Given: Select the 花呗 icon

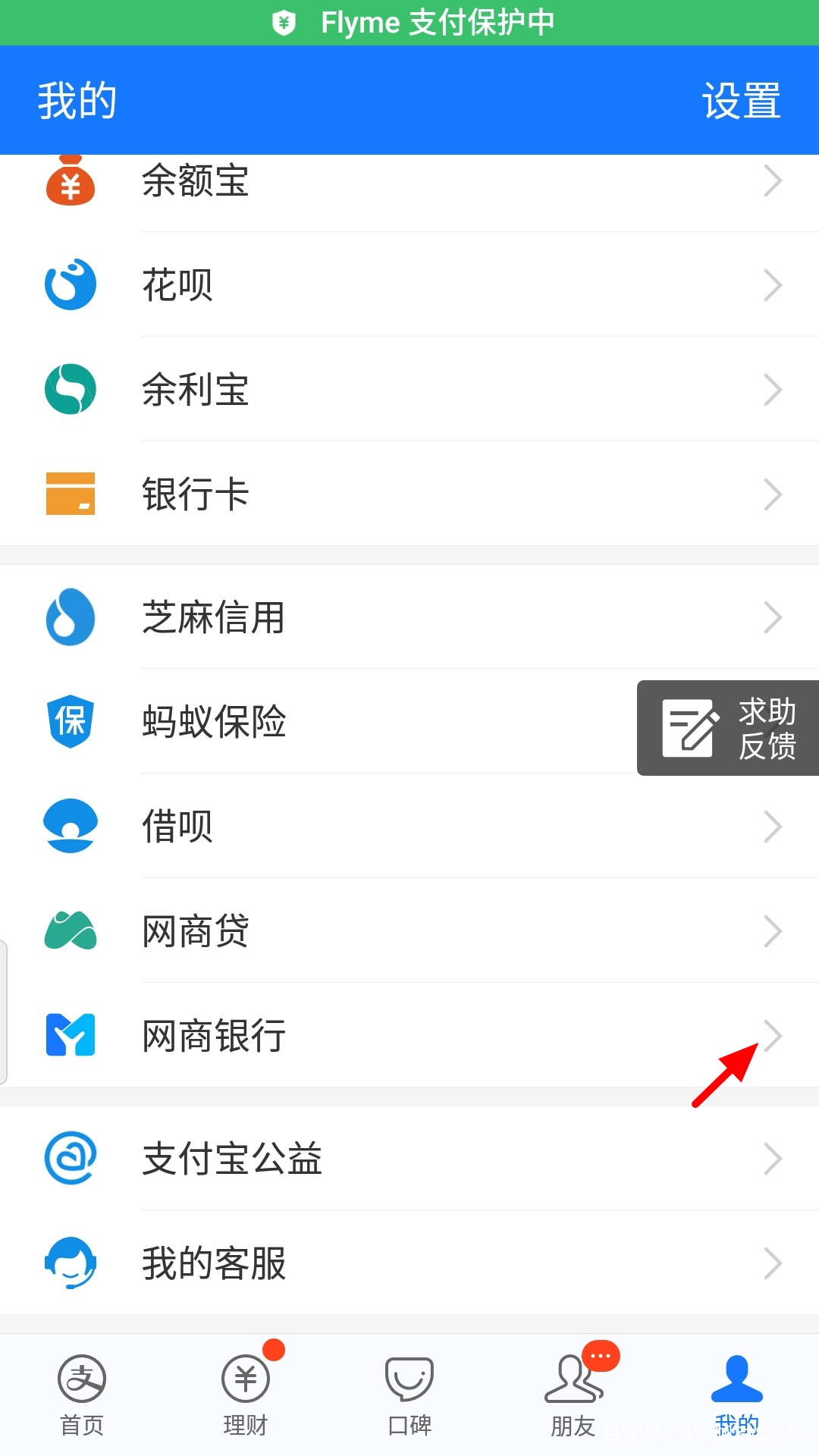Looking at the screenshot, I should pos(70,284).
